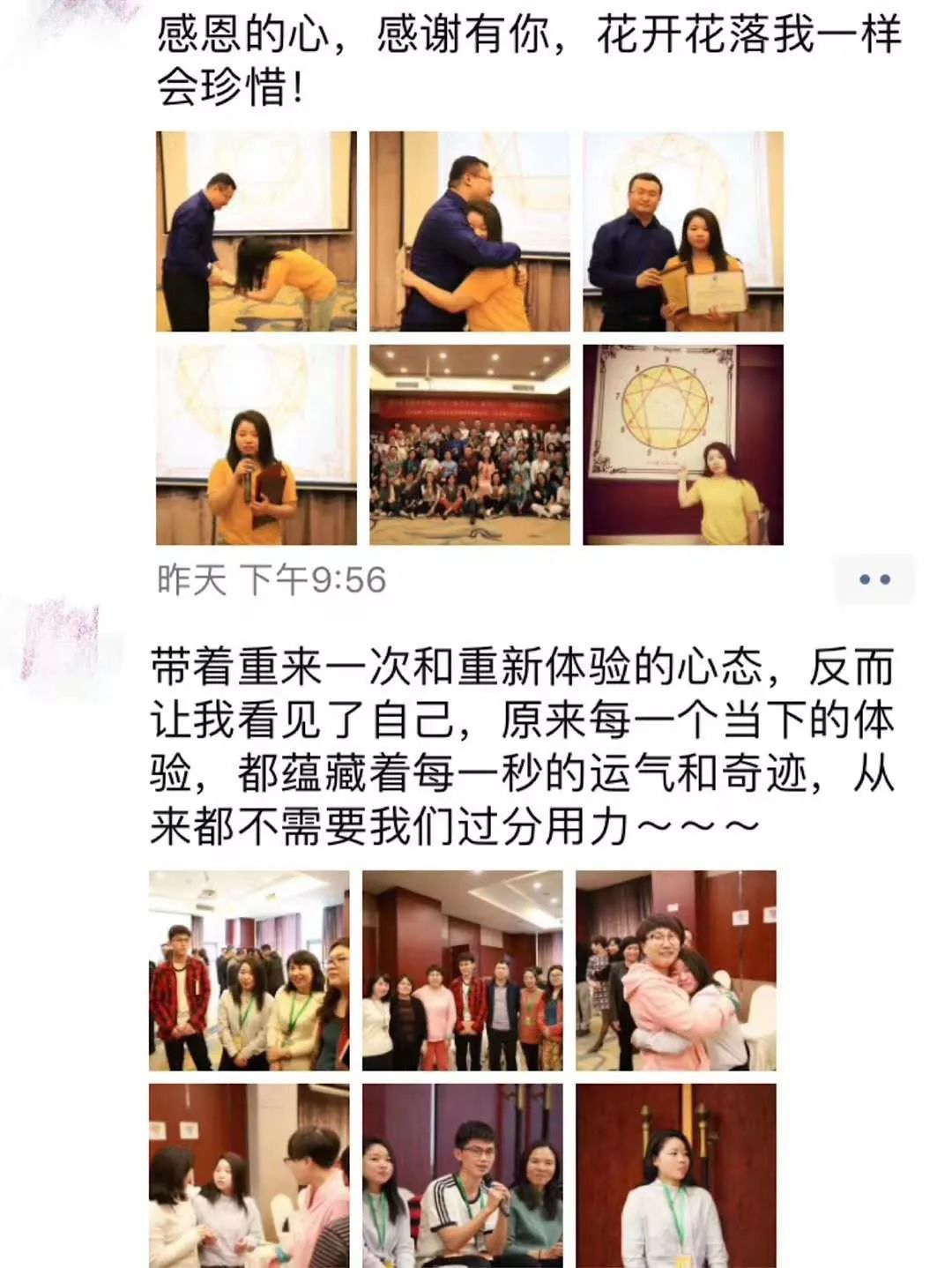Open the large group photo

(x=470, y=444)
